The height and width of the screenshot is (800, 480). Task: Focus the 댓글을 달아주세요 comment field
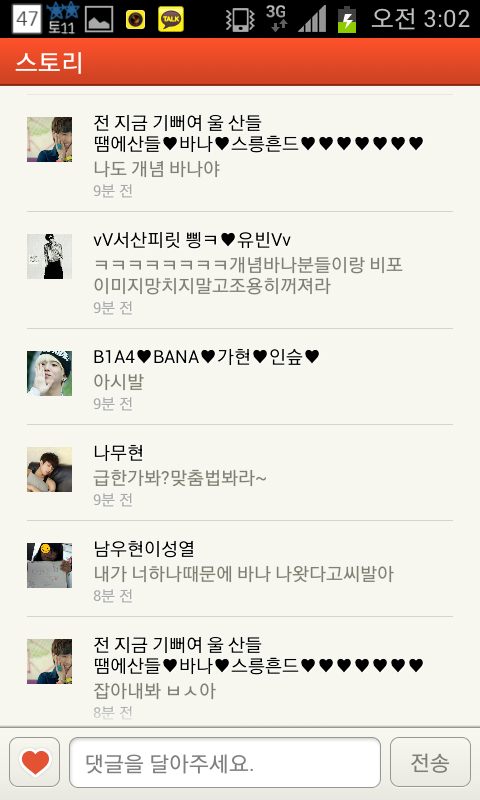click(225, 762)
